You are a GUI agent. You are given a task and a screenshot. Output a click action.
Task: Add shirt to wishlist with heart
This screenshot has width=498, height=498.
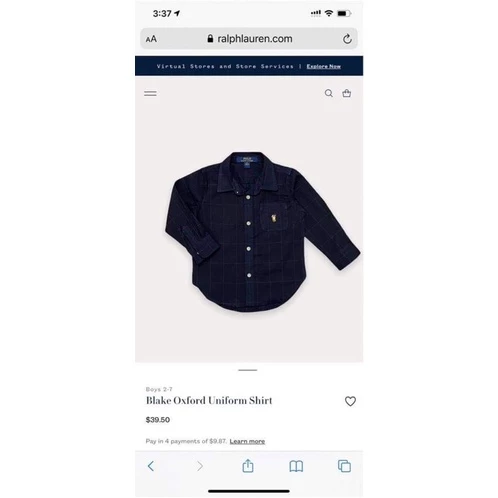pos(350,401)
